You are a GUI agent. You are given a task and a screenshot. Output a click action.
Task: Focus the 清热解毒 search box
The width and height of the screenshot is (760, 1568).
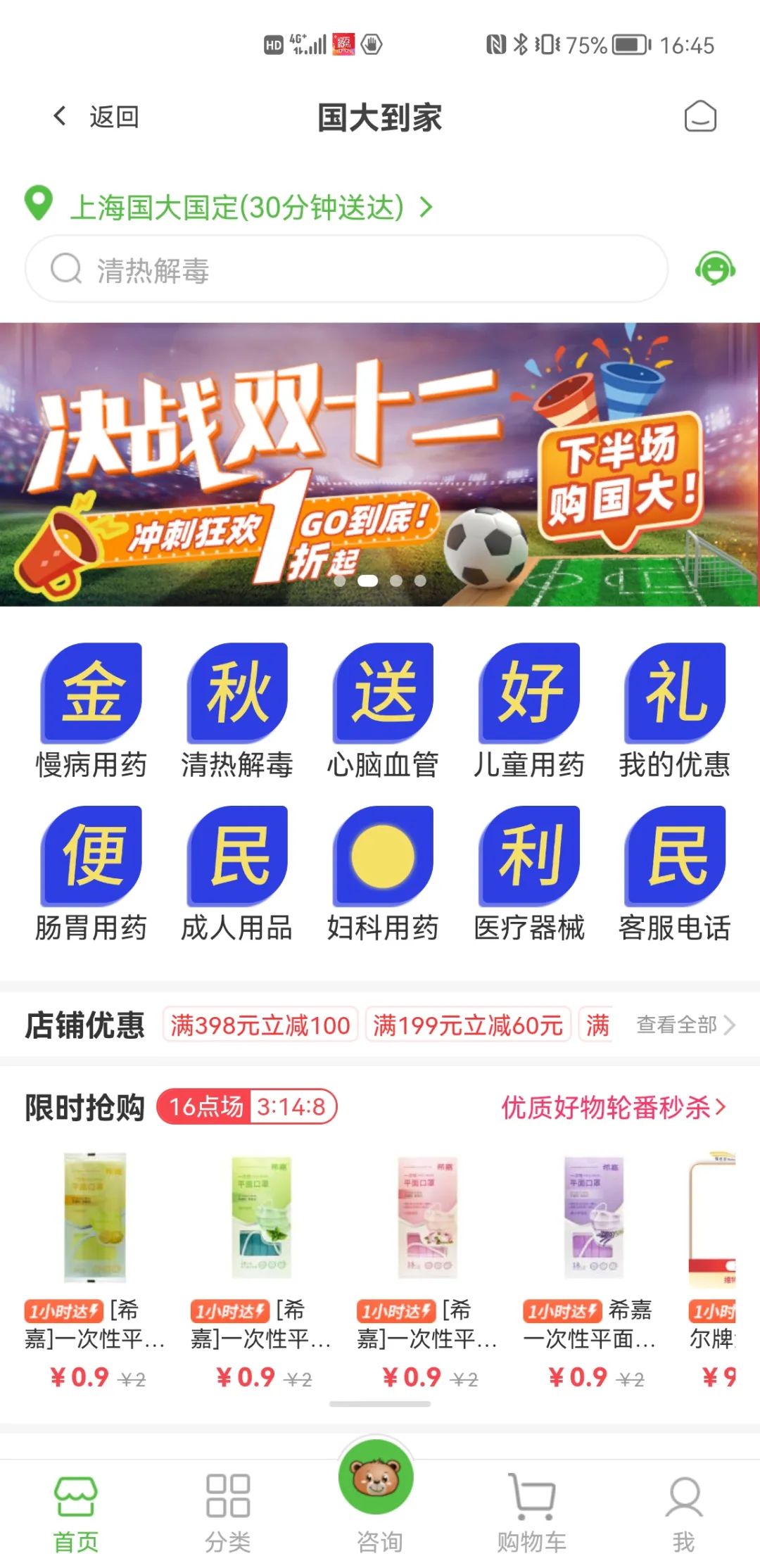[346, 270]
